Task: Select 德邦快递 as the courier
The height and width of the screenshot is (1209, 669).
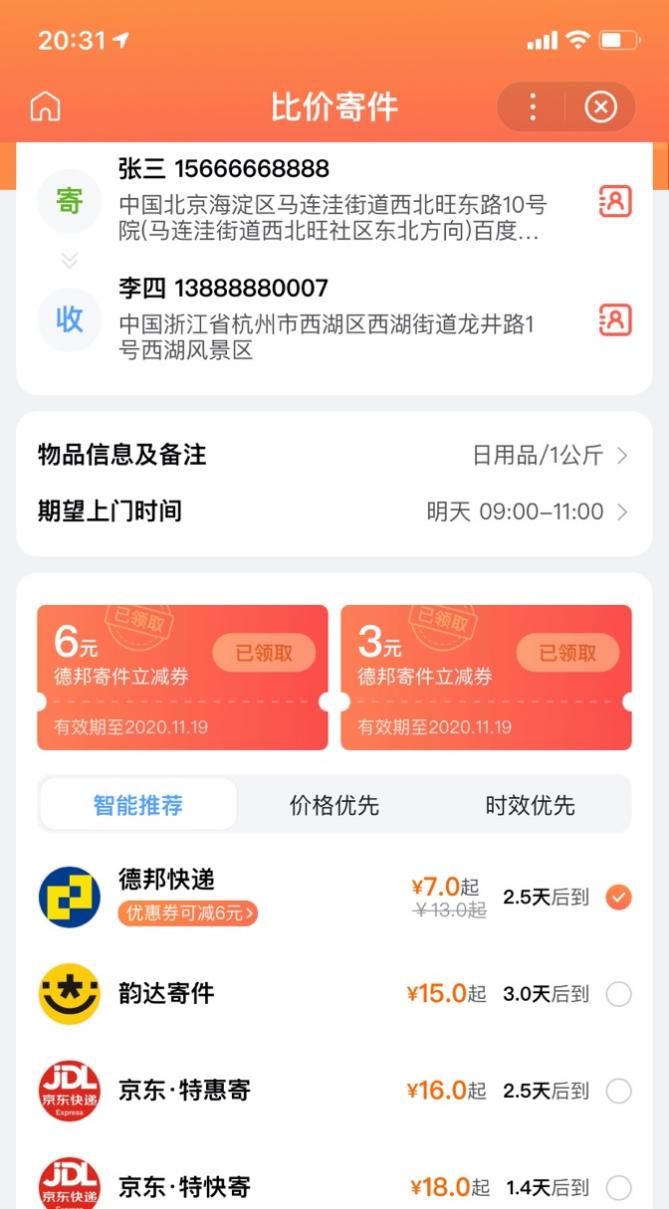Action: click(x=619, y=897)
